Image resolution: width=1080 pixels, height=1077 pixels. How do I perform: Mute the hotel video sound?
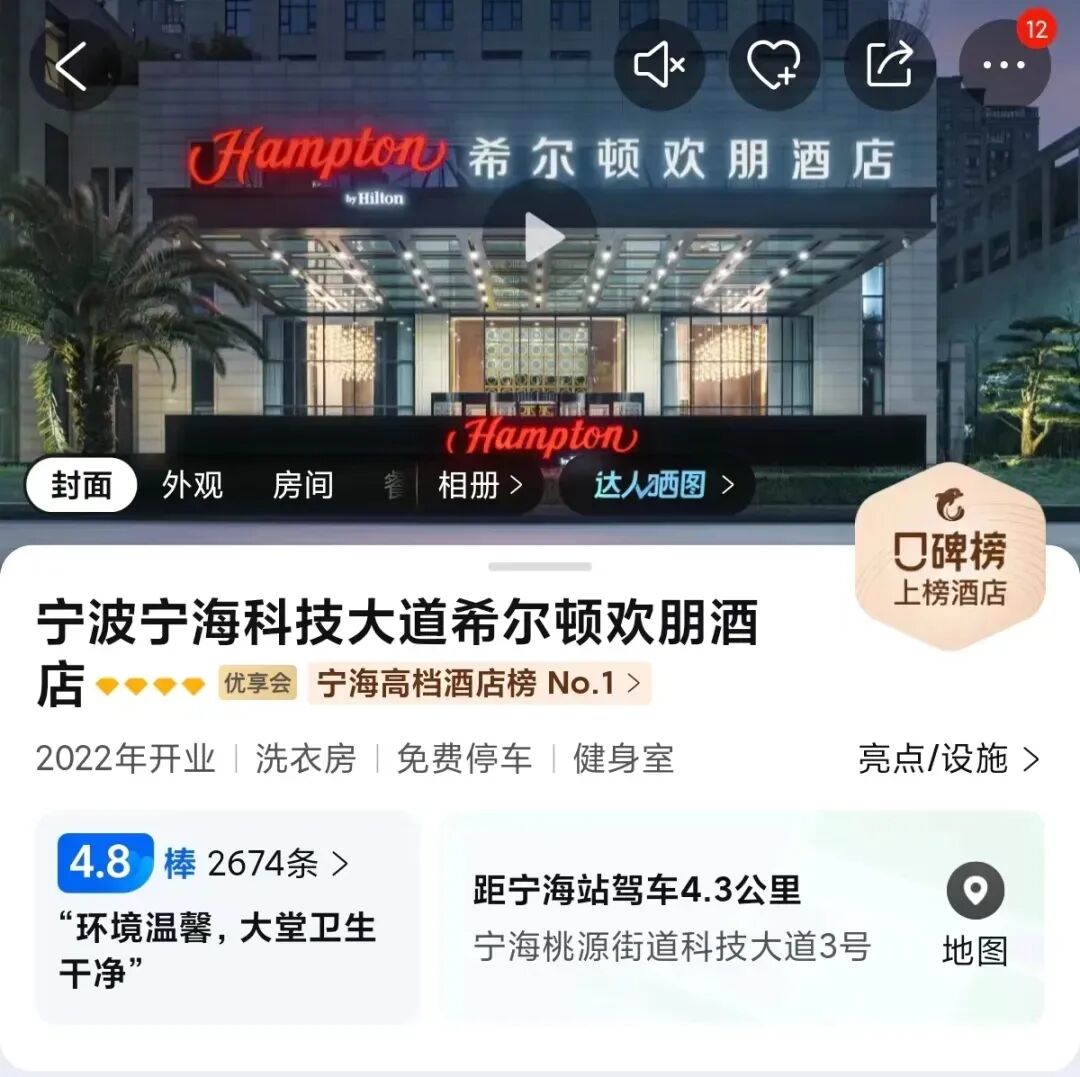tap(659, 66)
